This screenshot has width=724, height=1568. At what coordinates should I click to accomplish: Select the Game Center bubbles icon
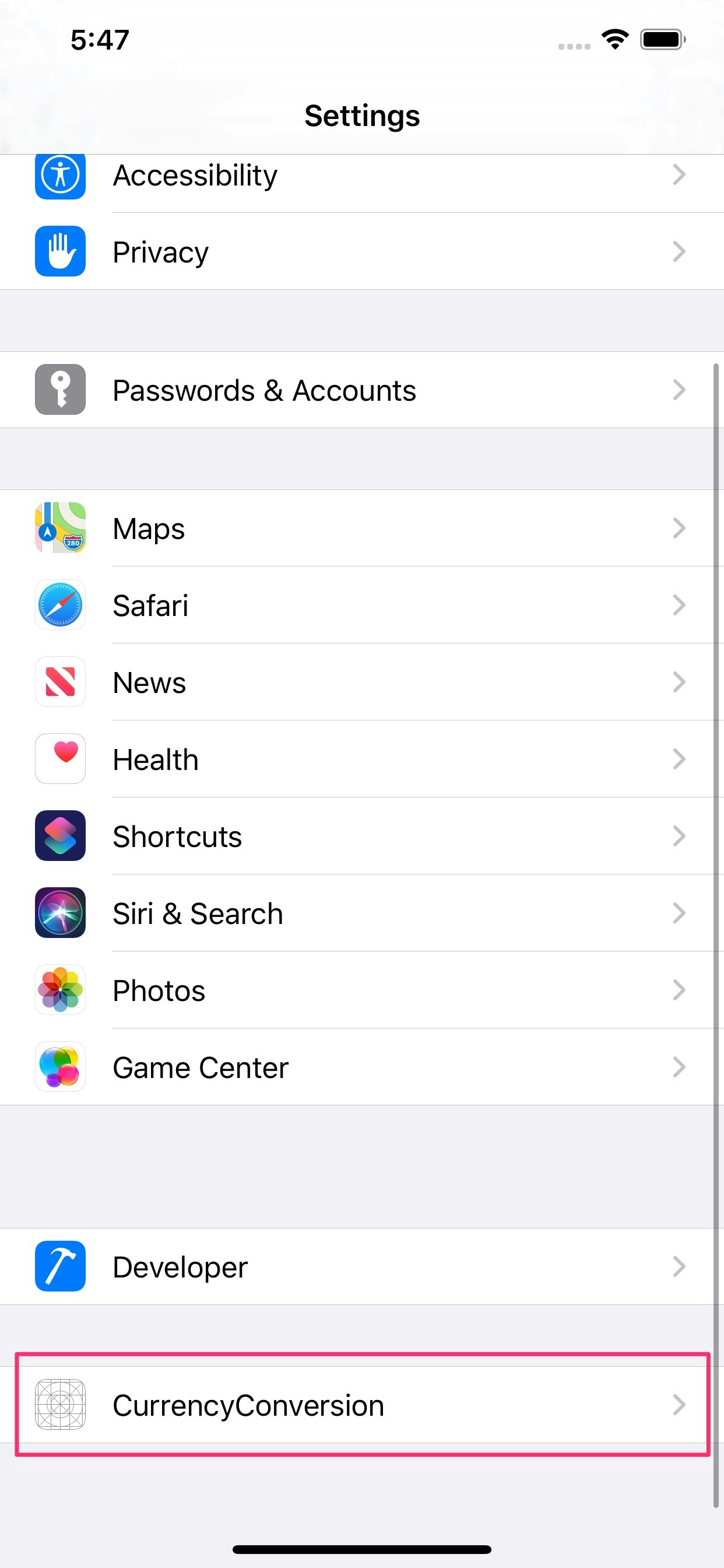[59, 1067]
